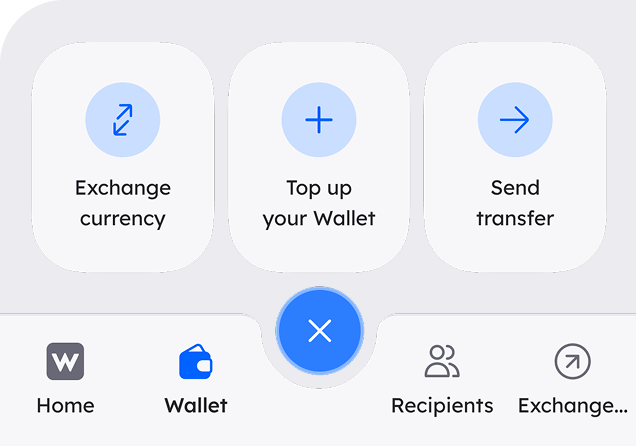
Task: Close the quick actions menu
Action: coord(319,331)
